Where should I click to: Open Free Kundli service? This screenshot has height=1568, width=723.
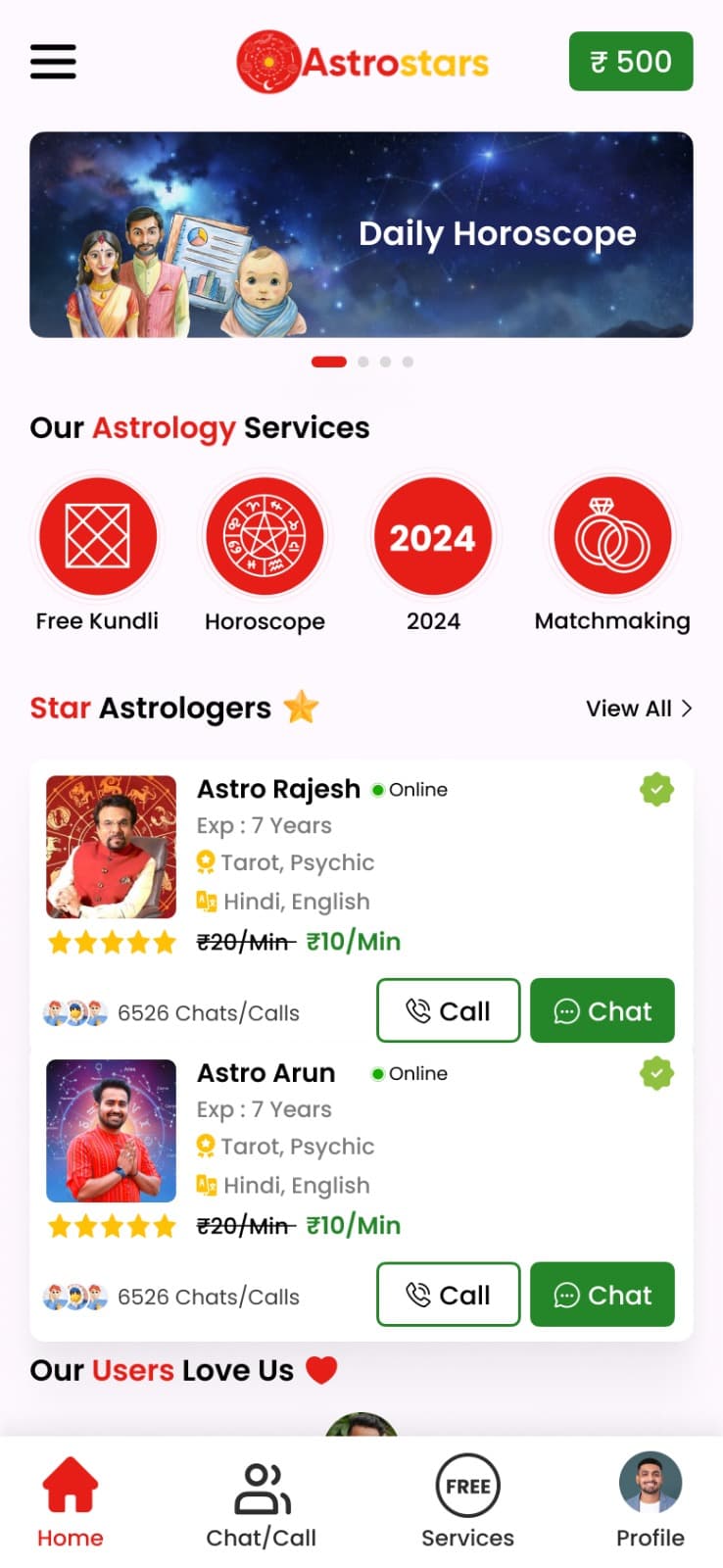point(97,537)
